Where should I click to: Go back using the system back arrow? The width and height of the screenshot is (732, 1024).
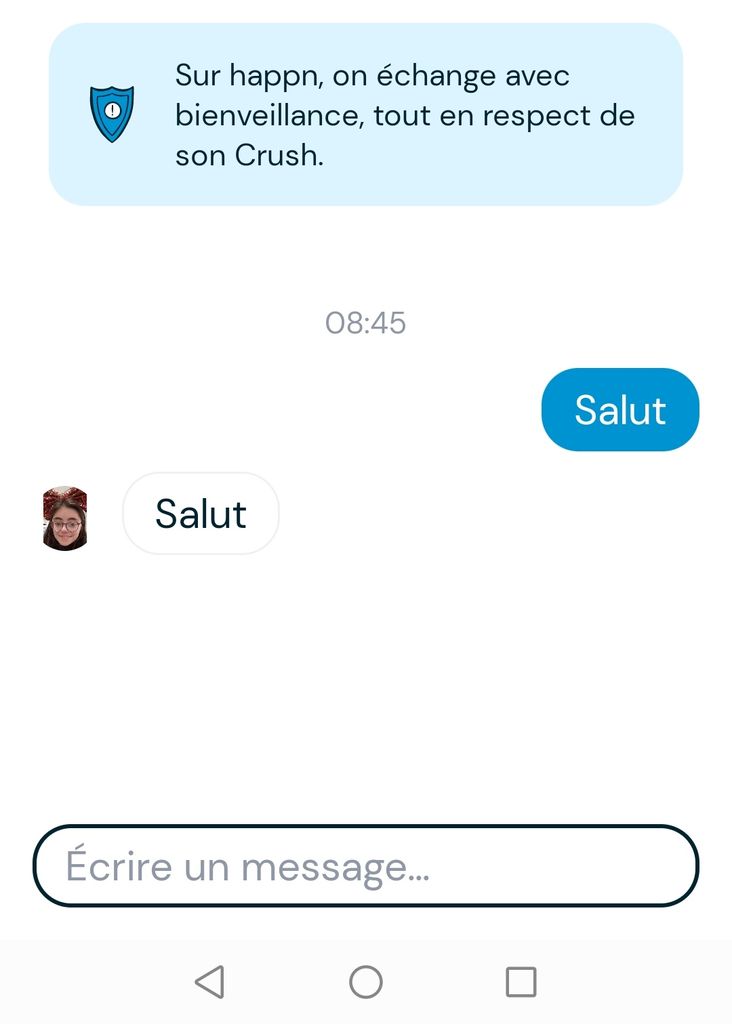209,982
